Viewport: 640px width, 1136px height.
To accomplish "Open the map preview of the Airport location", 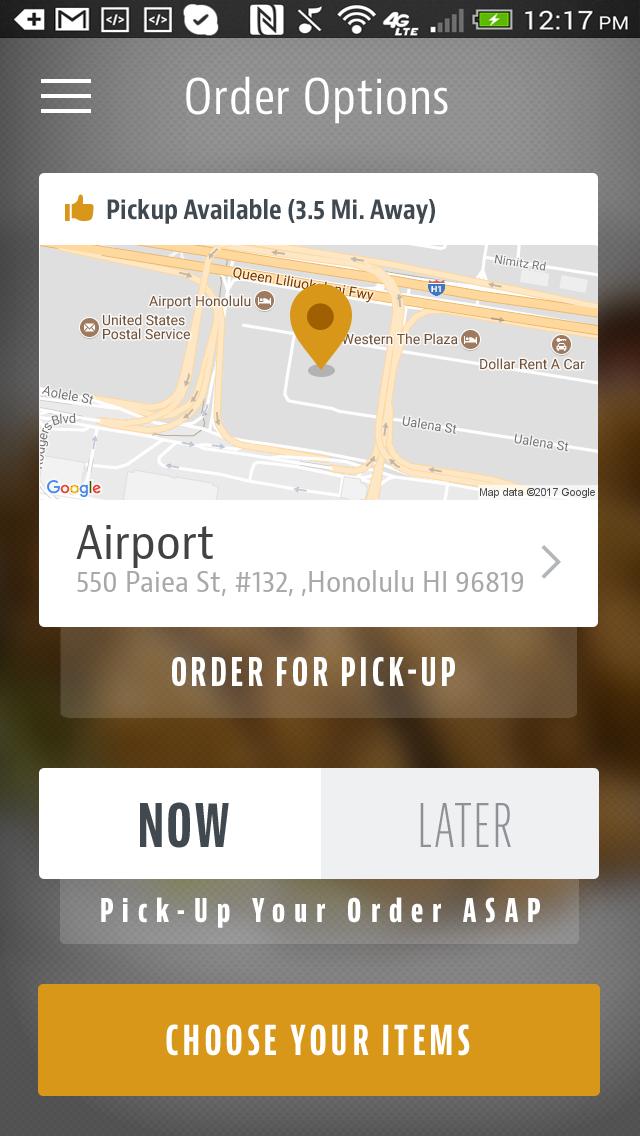I will tap(318, 372).
